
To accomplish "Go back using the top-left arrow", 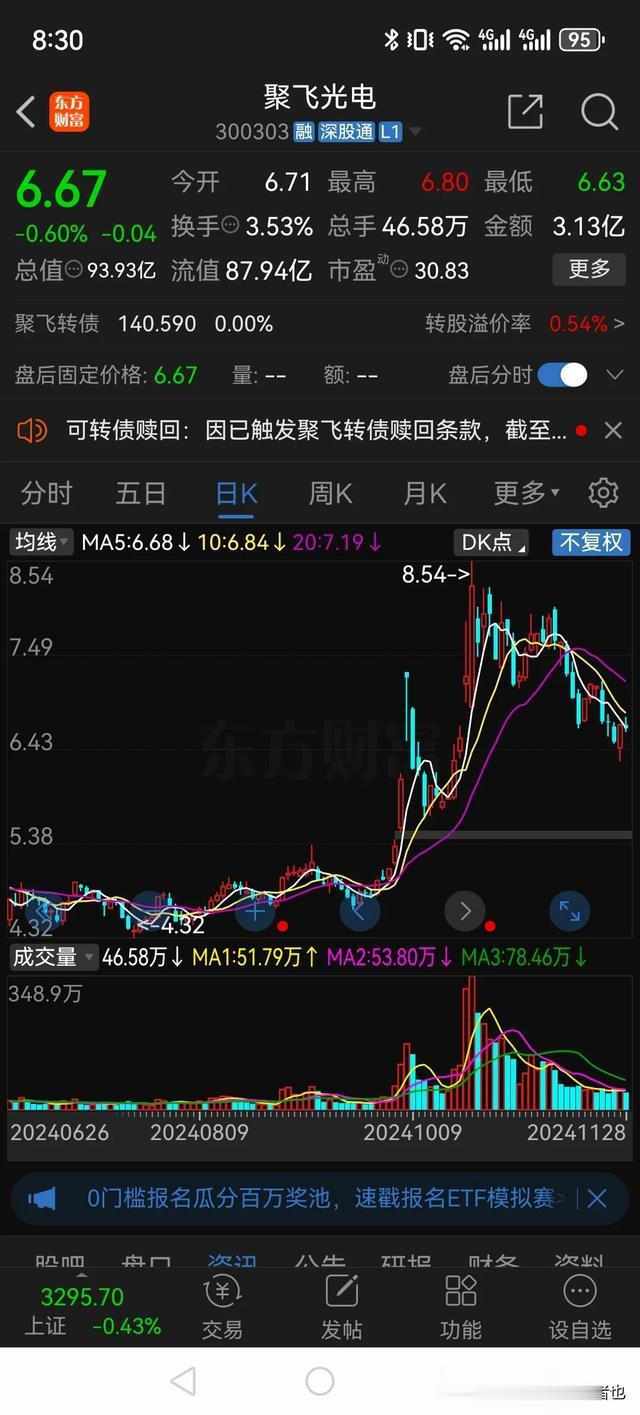I will (27, 112).
